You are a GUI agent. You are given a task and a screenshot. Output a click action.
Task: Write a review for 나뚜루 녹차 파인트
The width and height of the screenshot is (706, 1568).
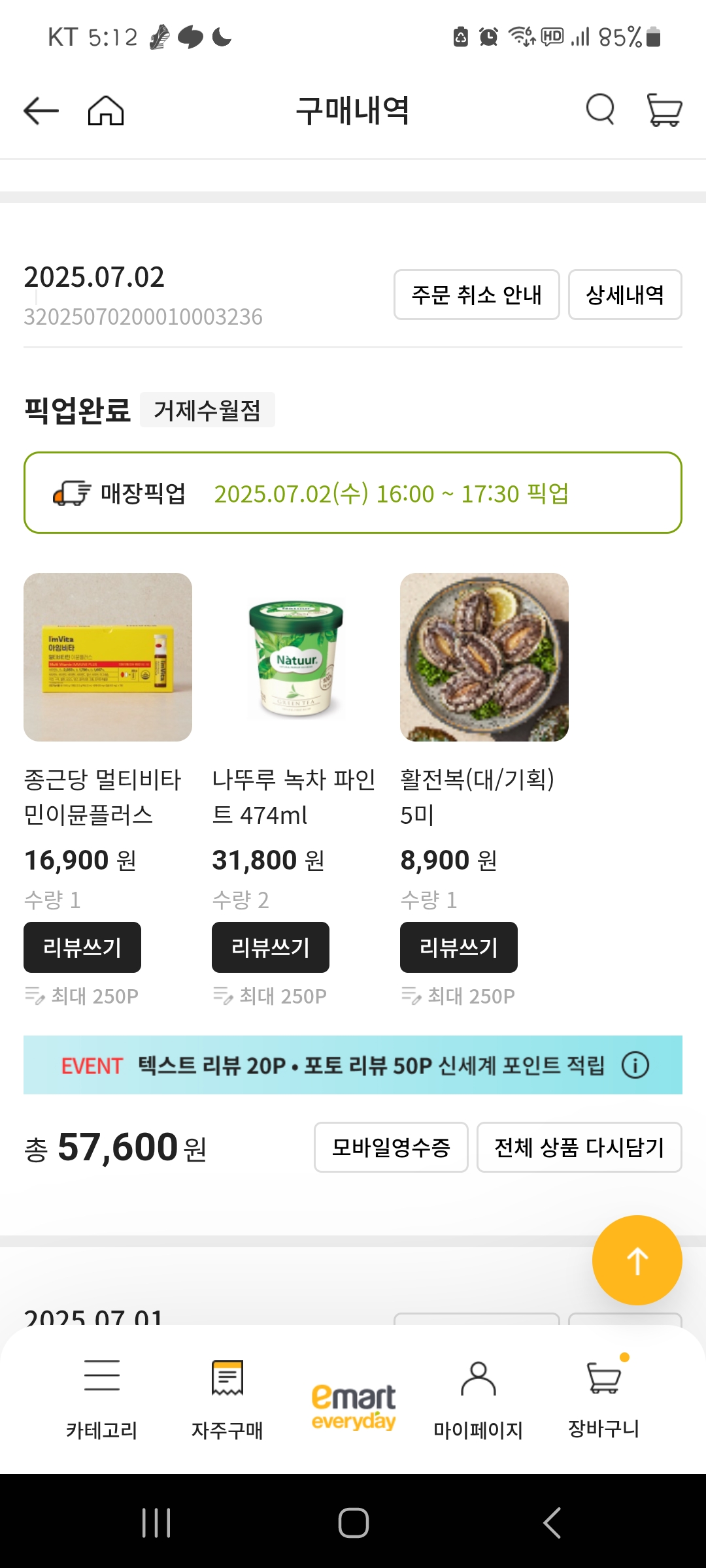click(270, 947)
